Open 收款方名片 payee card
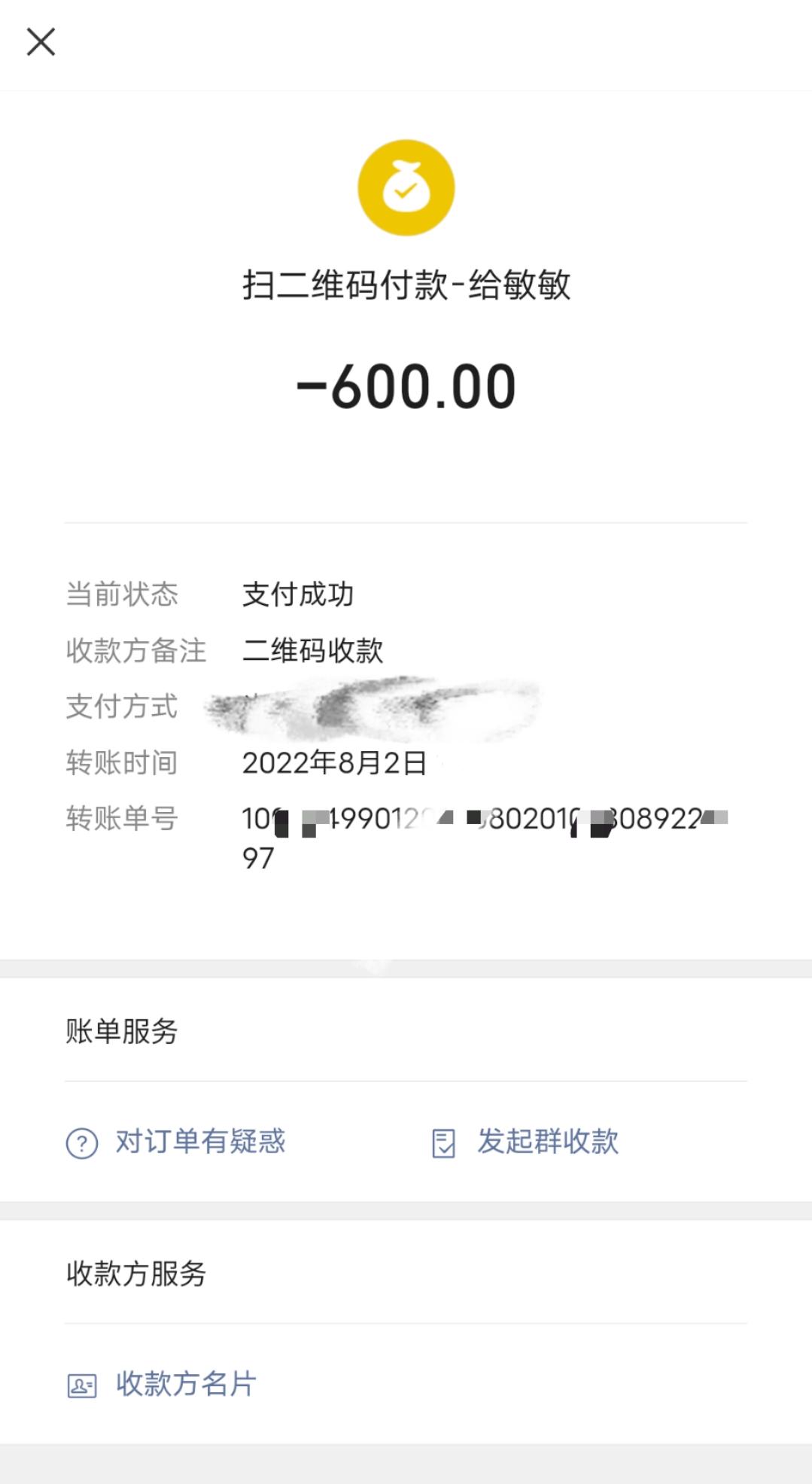 163,1384
